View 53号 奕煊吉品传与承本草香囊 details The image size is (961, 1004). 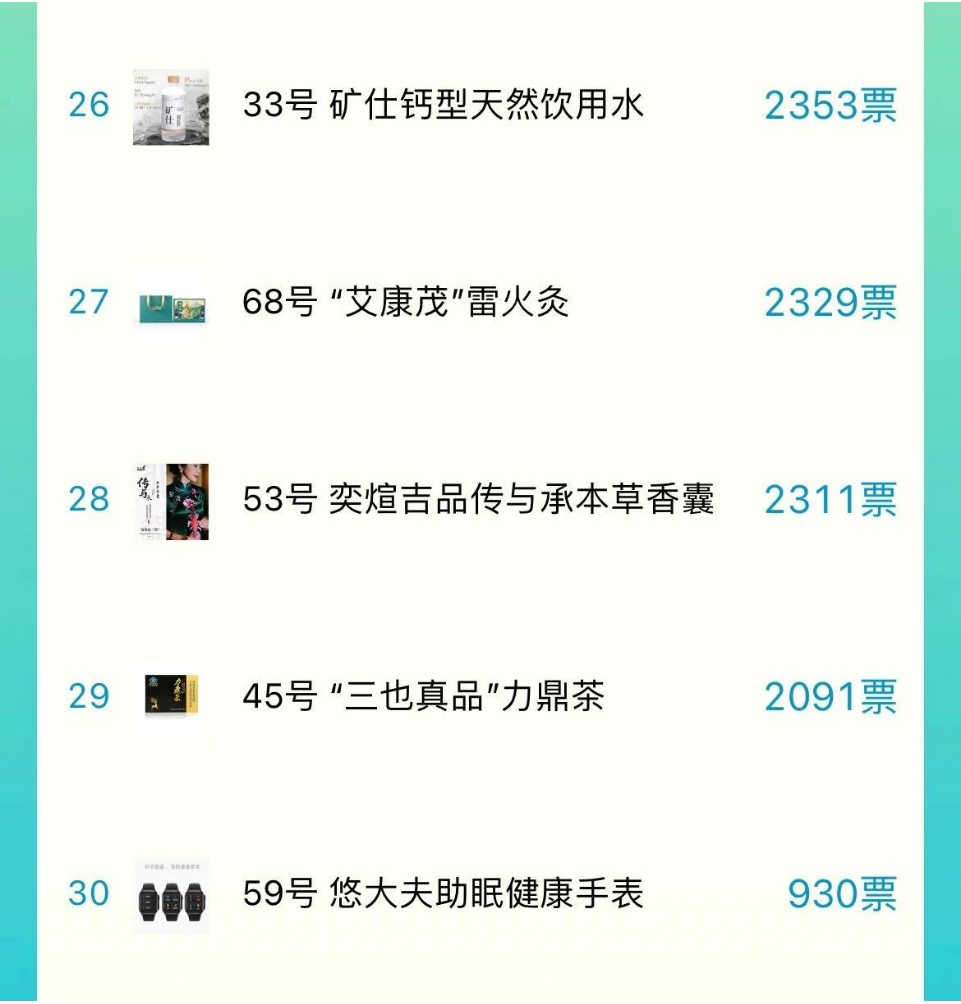pyautogui.click(x=478, y=499)
